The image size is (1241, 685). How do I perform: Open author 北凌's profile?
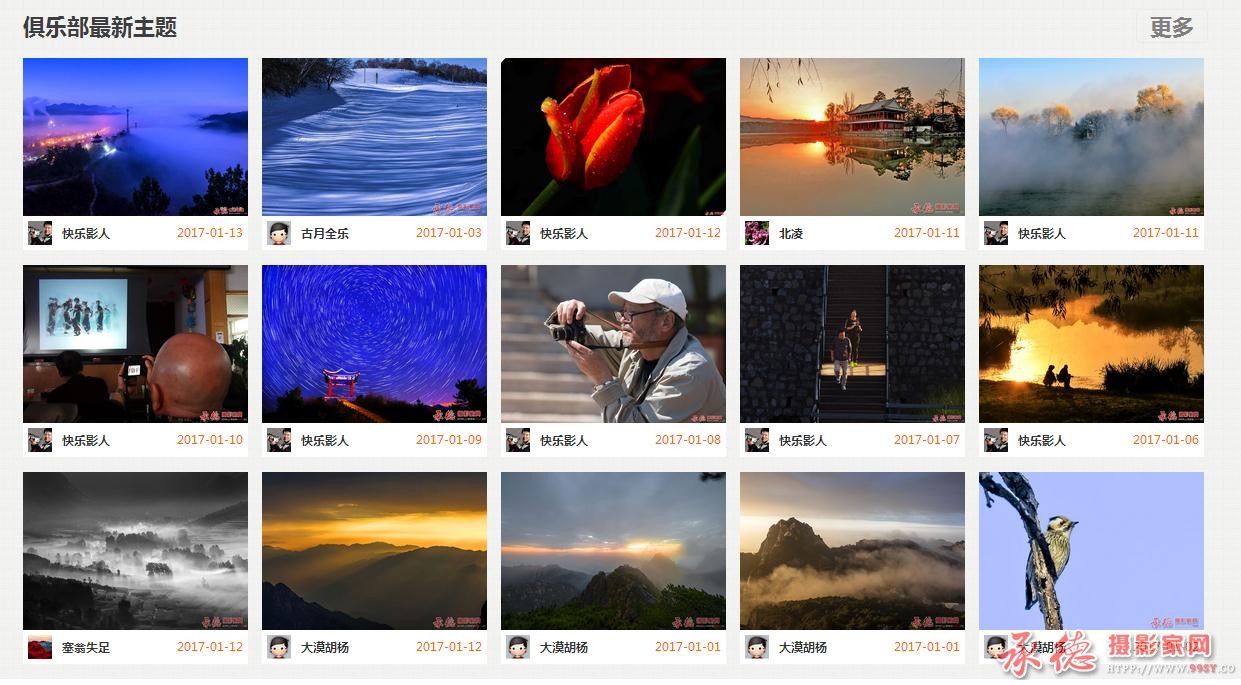click(790, 234)
